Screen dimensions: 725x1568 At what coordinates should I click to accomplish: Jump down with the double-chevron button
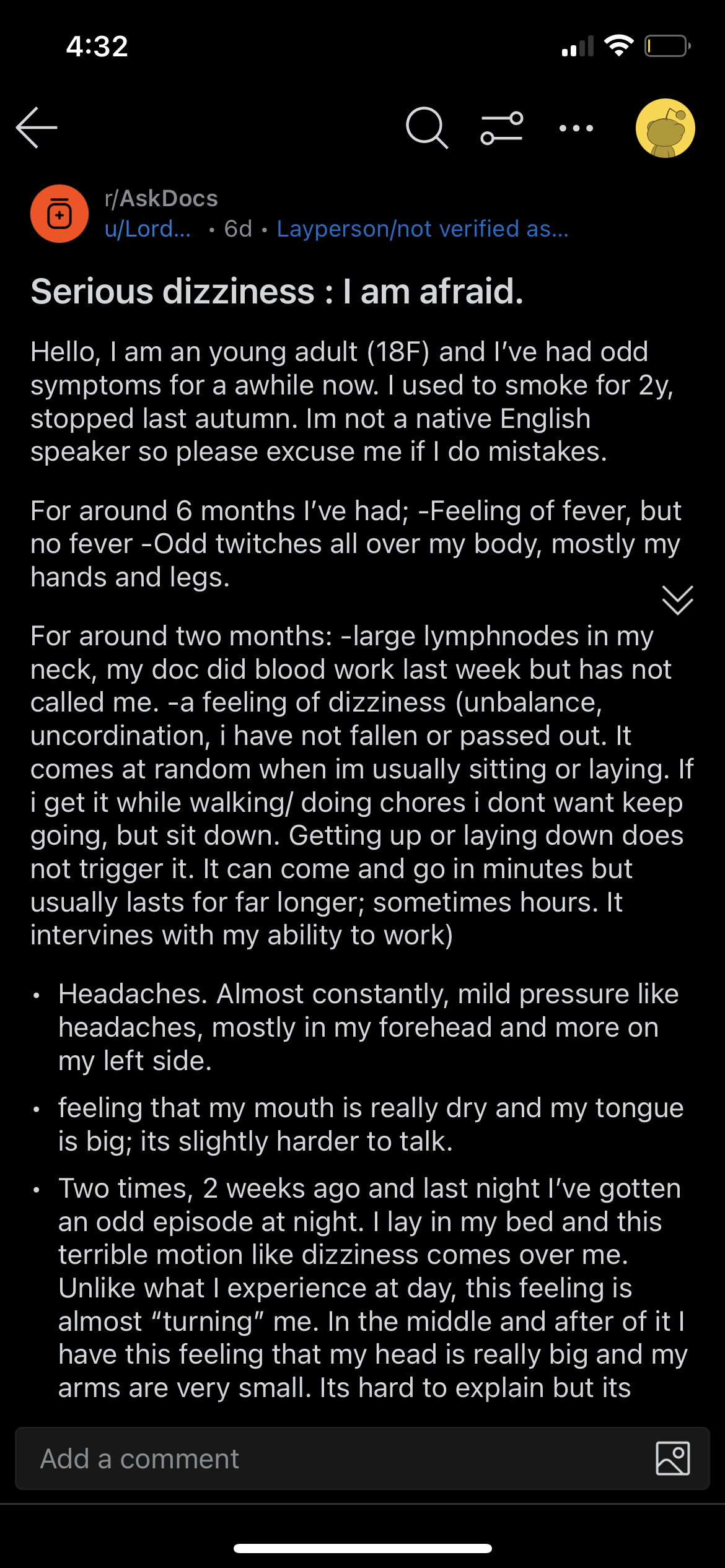(x=678, y=599)
